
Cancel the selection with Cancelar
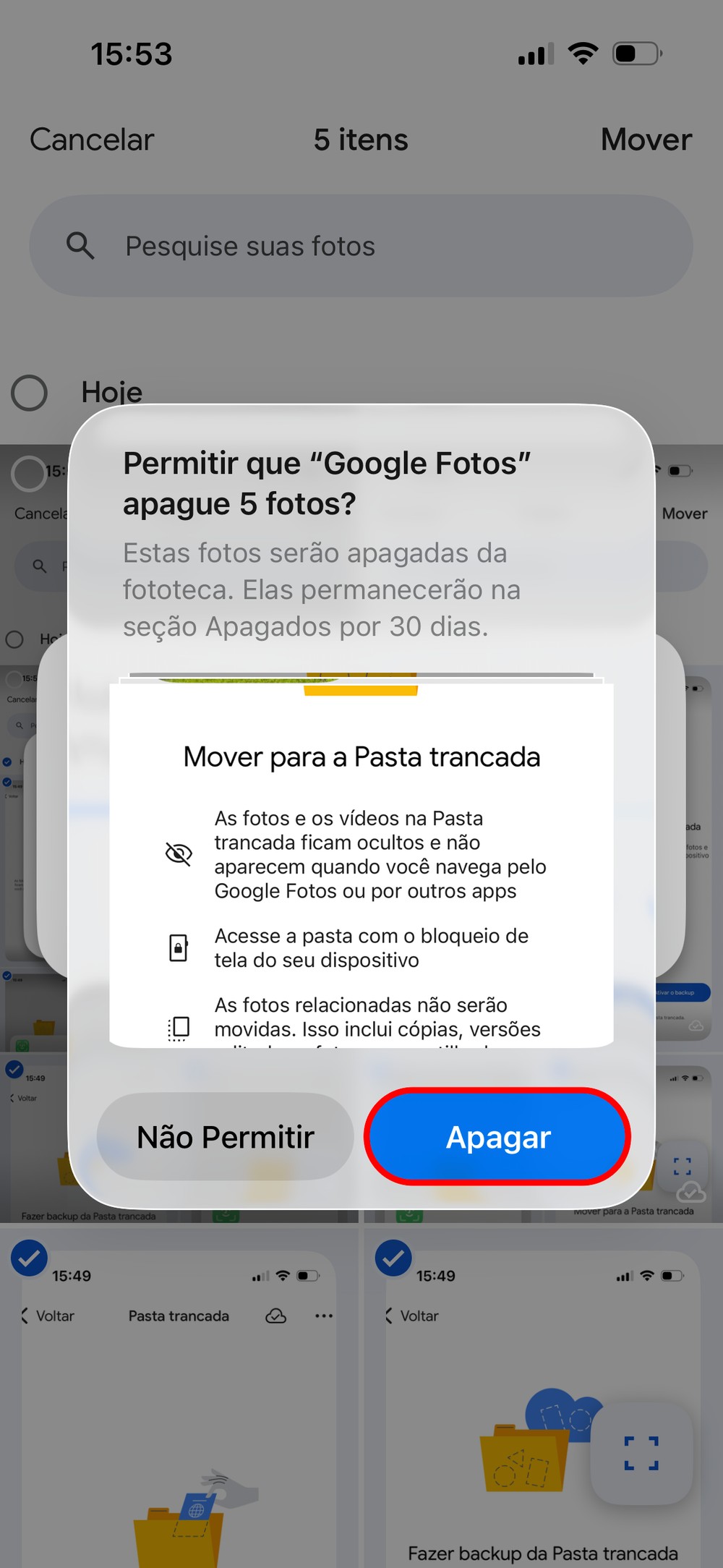92,140
